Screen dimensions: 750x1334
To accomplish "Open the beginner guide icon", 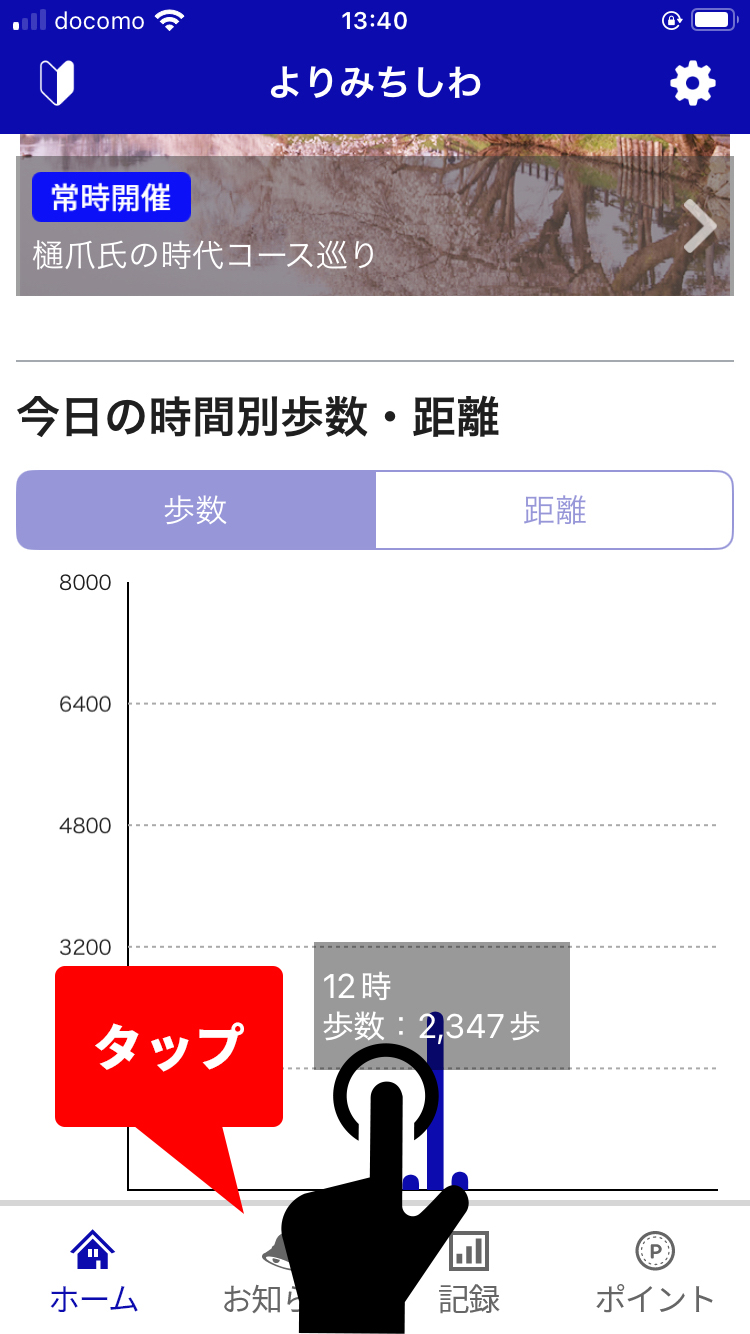I will click(x=57, y=83).
